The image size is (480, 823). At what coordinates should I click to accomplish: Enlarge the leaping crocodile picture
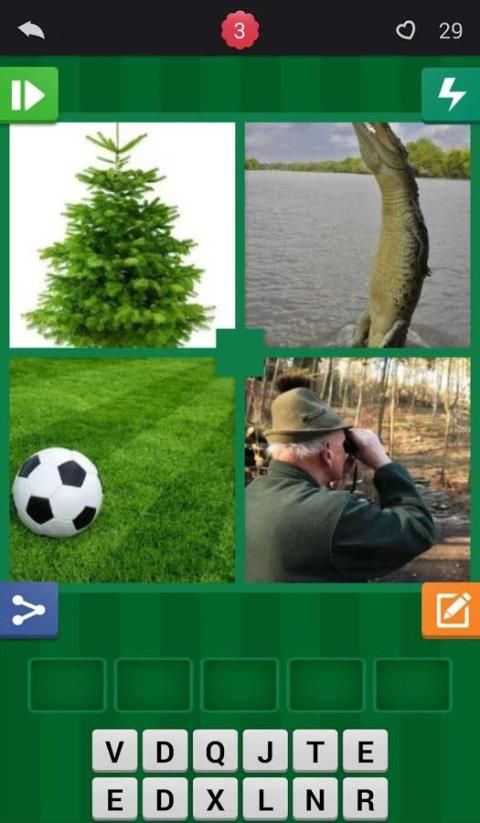(x=357, y=235)
